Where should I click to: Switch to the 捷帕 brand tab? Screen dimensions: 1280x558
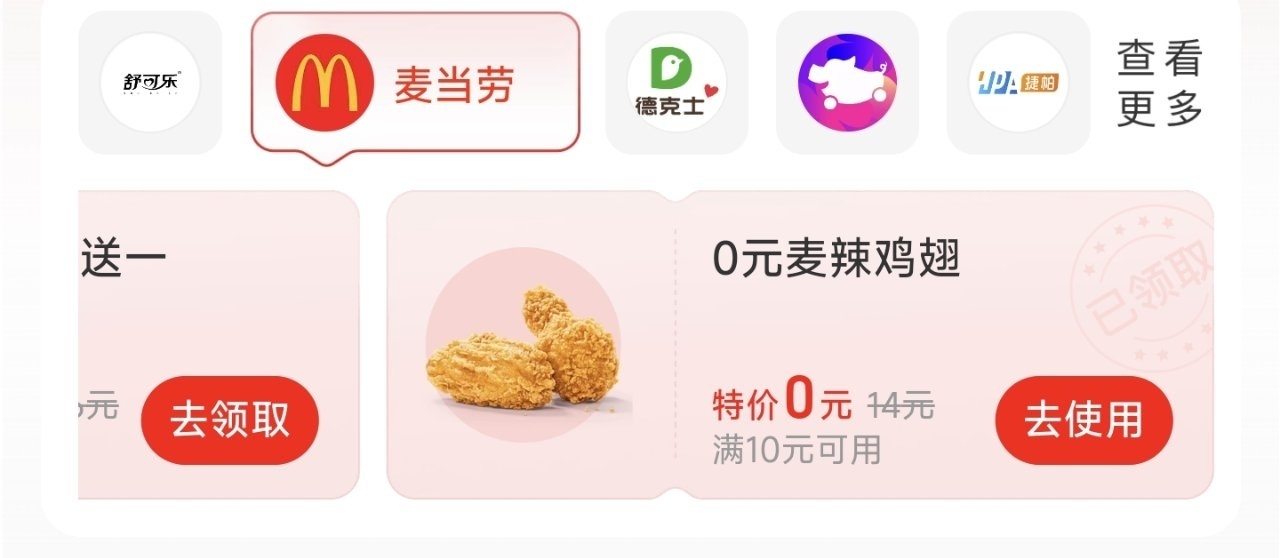coord(1018,83)
